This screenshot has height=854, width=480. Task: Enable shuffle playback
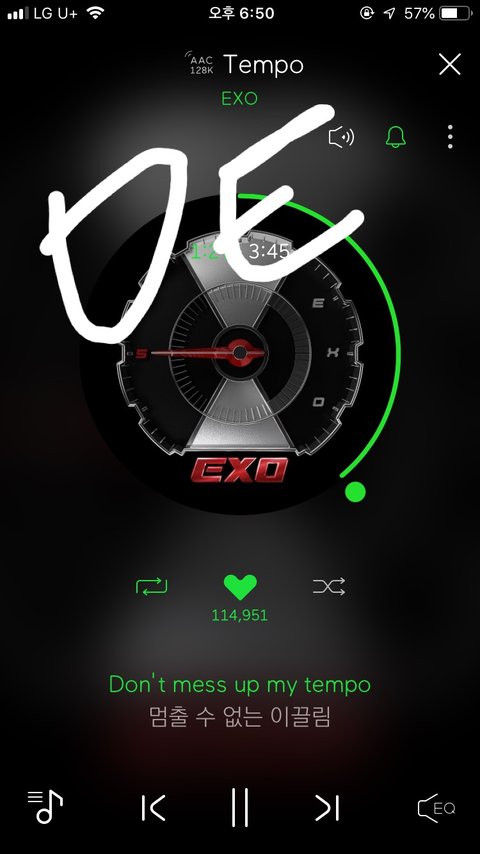pyautogui.click(x=329, y=587)
